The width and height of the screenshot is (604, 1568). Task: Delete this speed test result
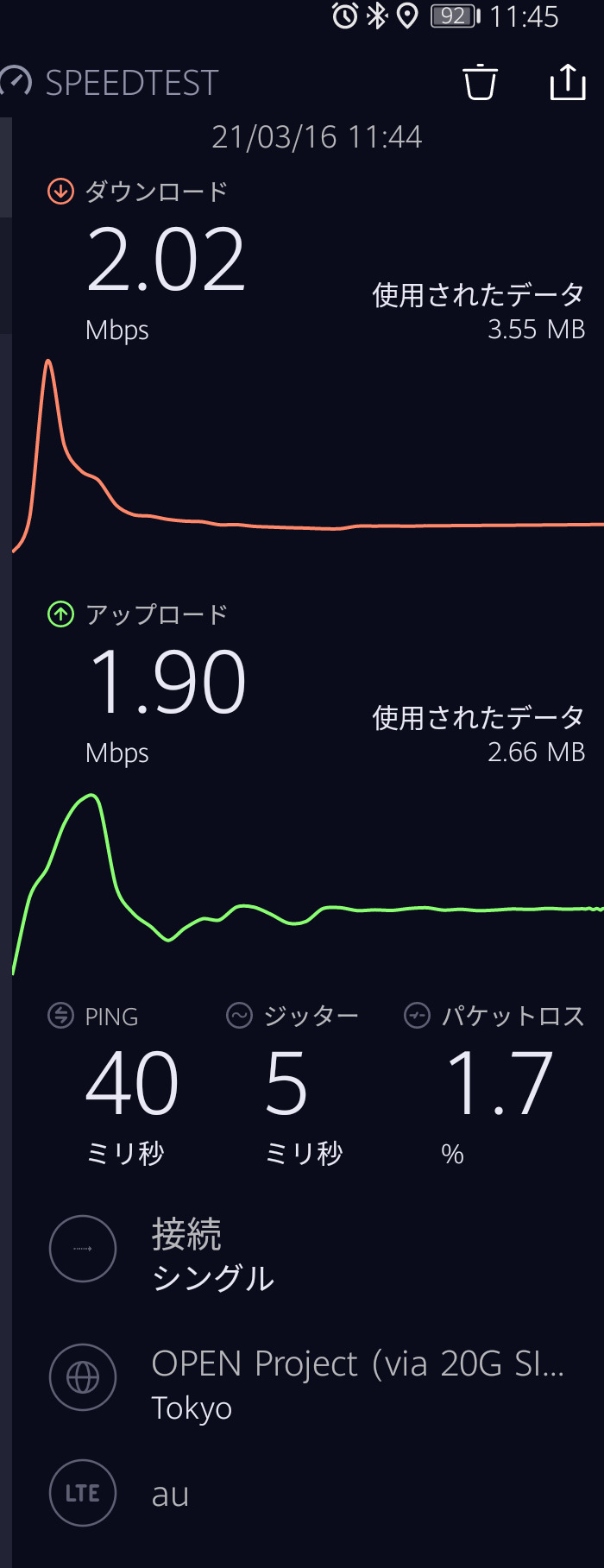tap(480, 83)
